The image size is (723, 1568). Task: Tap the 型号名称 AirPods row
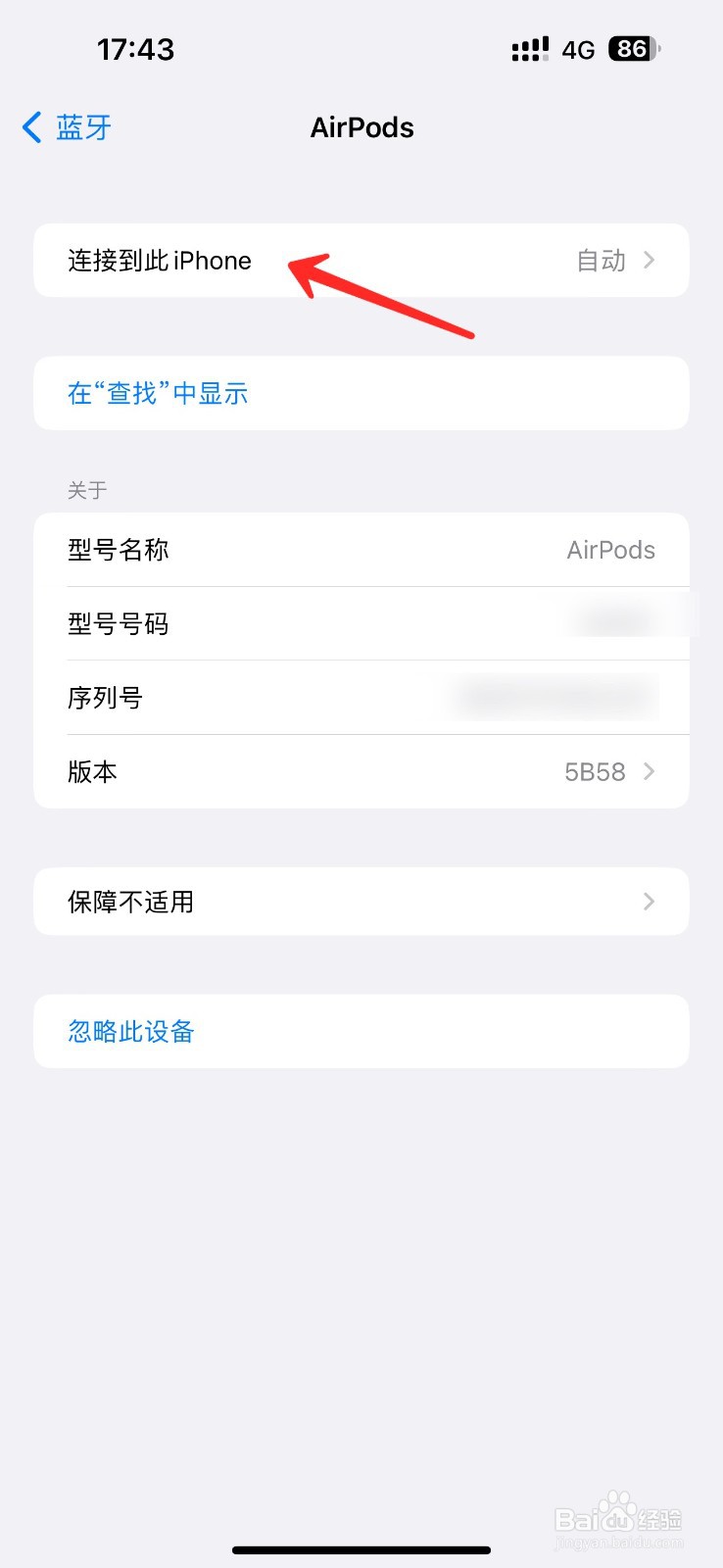[361, 550]
